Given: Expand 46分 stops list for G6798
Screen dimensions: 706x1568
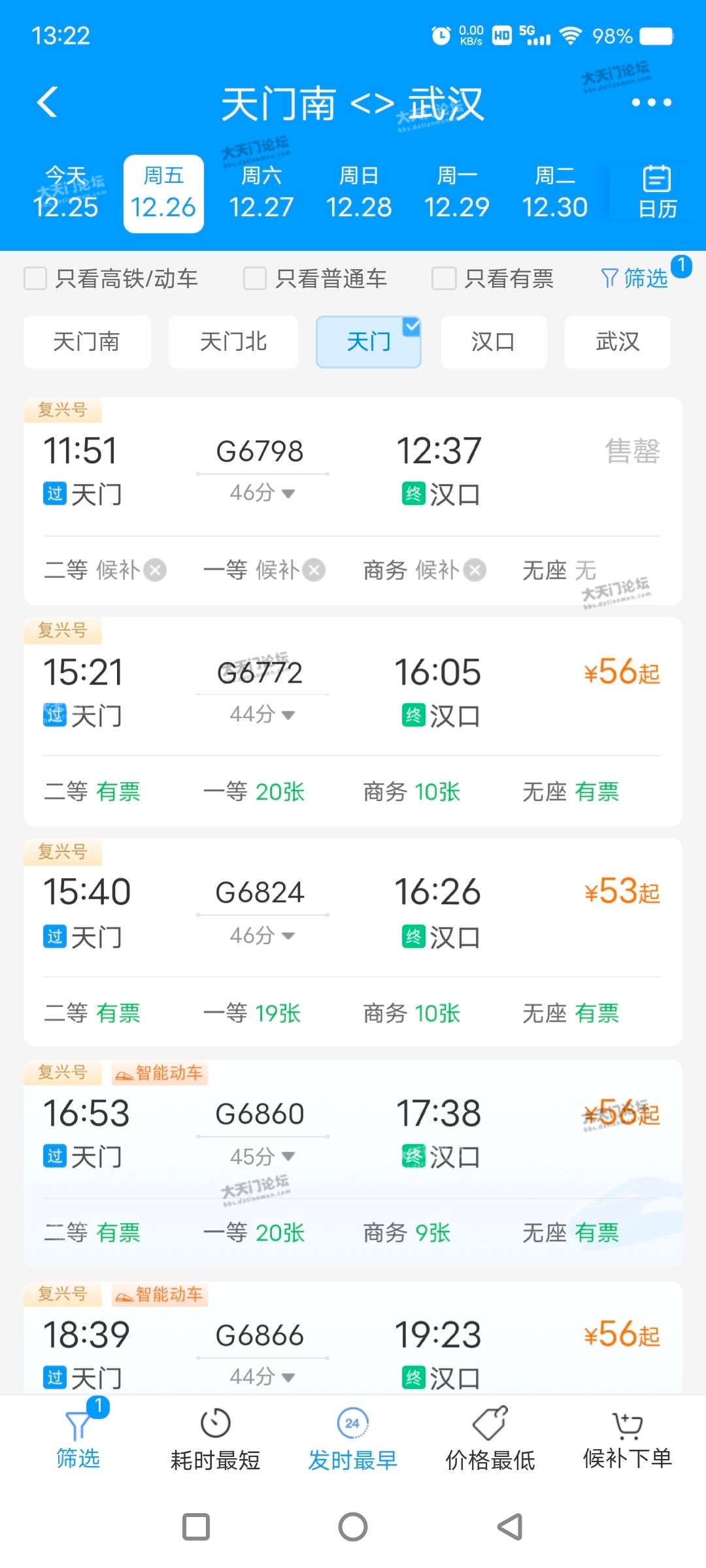Looking at the screenshot, I should coord(262,493).
